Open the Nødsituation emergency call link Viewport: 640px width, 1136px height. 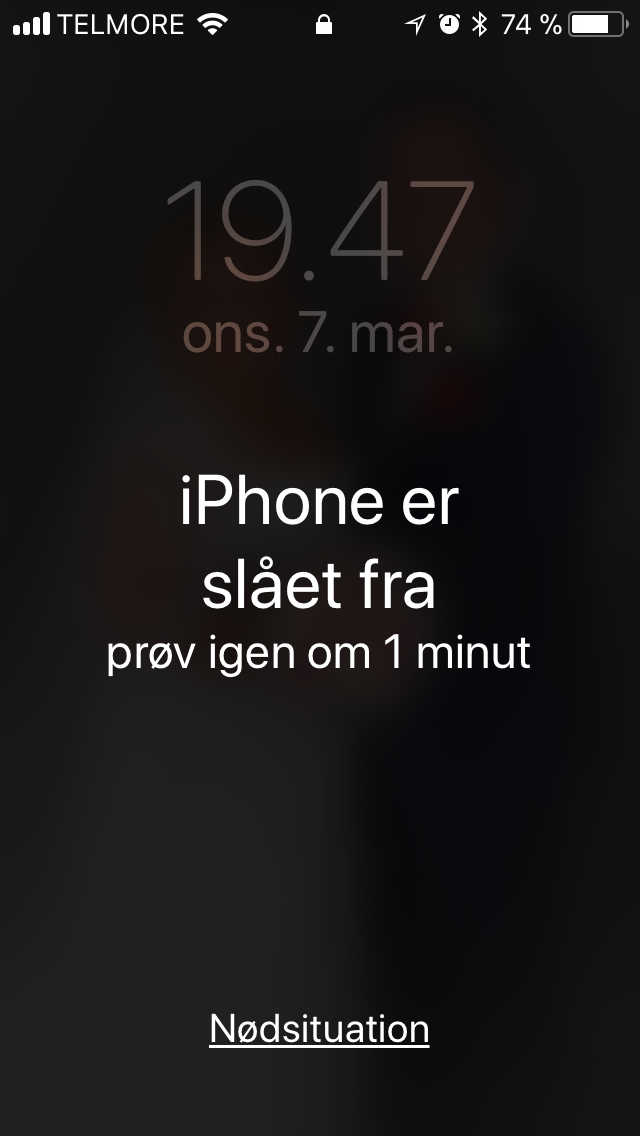(320, 1029)
